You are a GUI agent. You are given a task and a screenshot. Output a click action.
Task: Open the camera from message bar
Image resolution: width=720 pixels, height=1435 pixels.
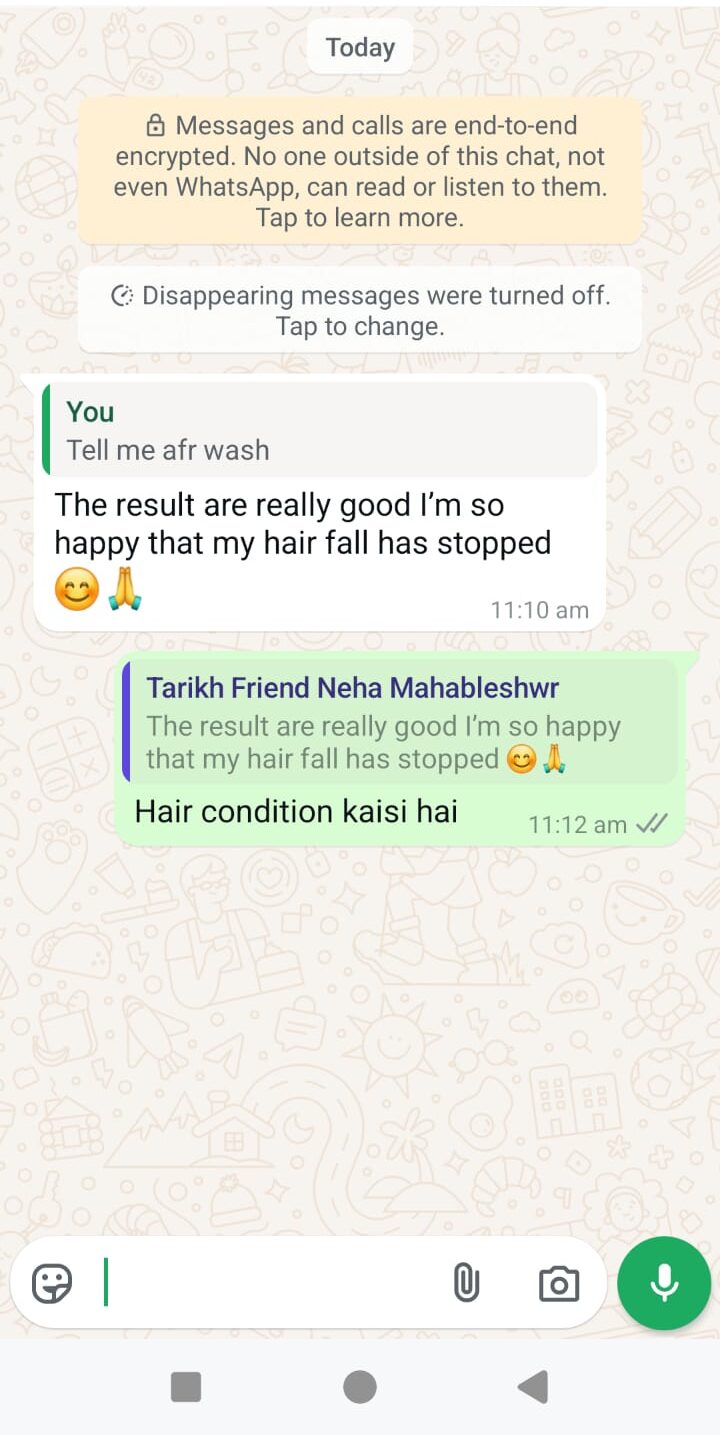pyautogui.click(x=558, y=1284)
